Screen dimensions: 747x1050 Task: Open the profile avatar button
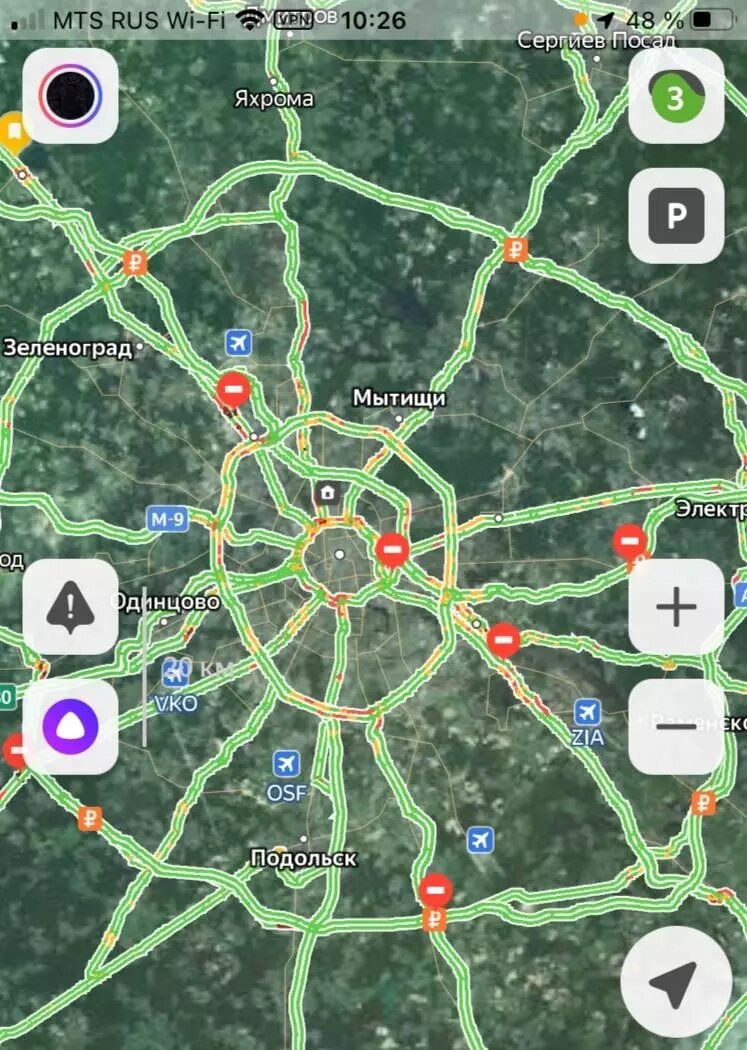[x=70, y=95]
